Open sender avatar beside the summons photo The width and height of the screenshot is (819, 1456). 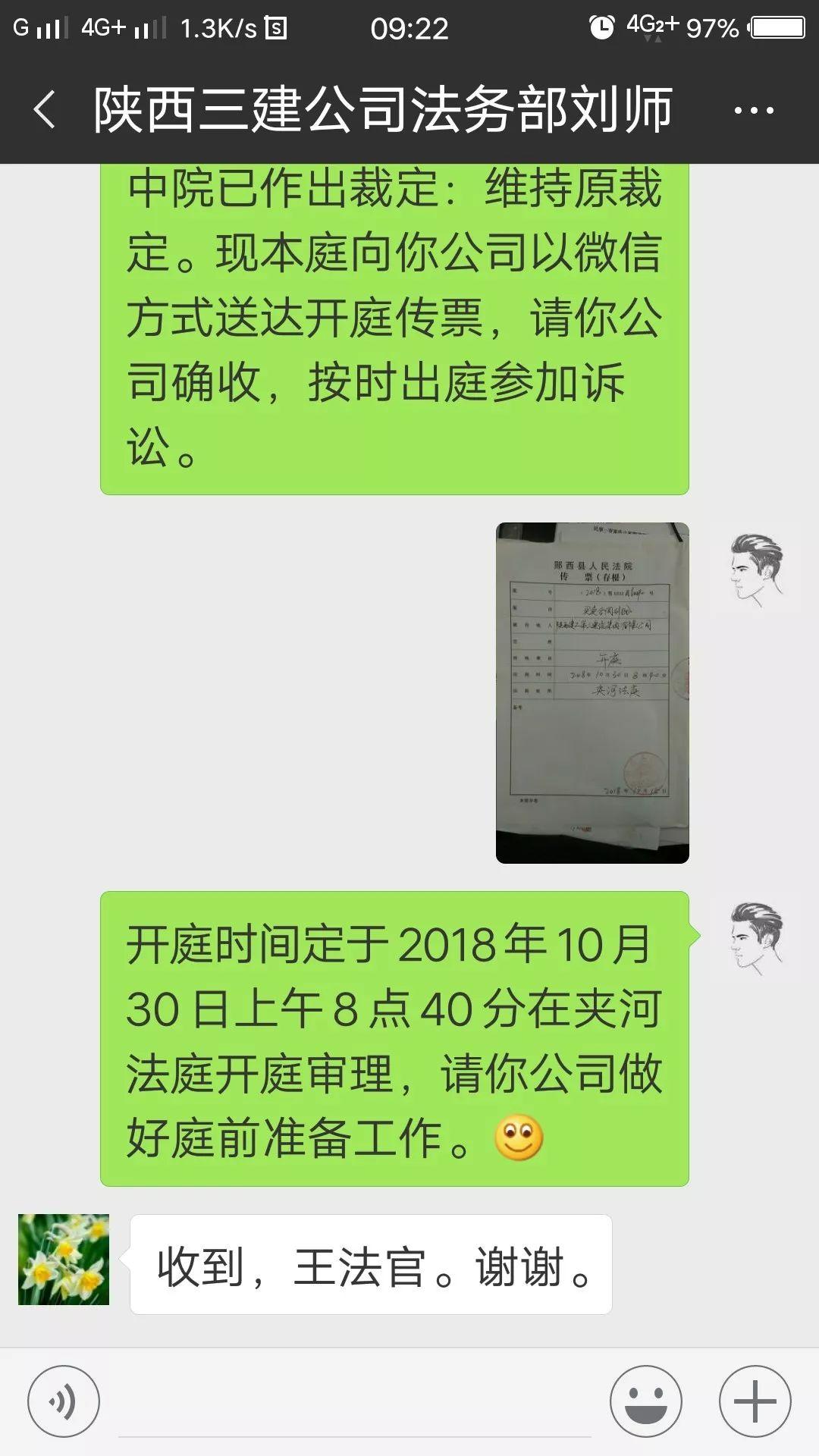755,569
